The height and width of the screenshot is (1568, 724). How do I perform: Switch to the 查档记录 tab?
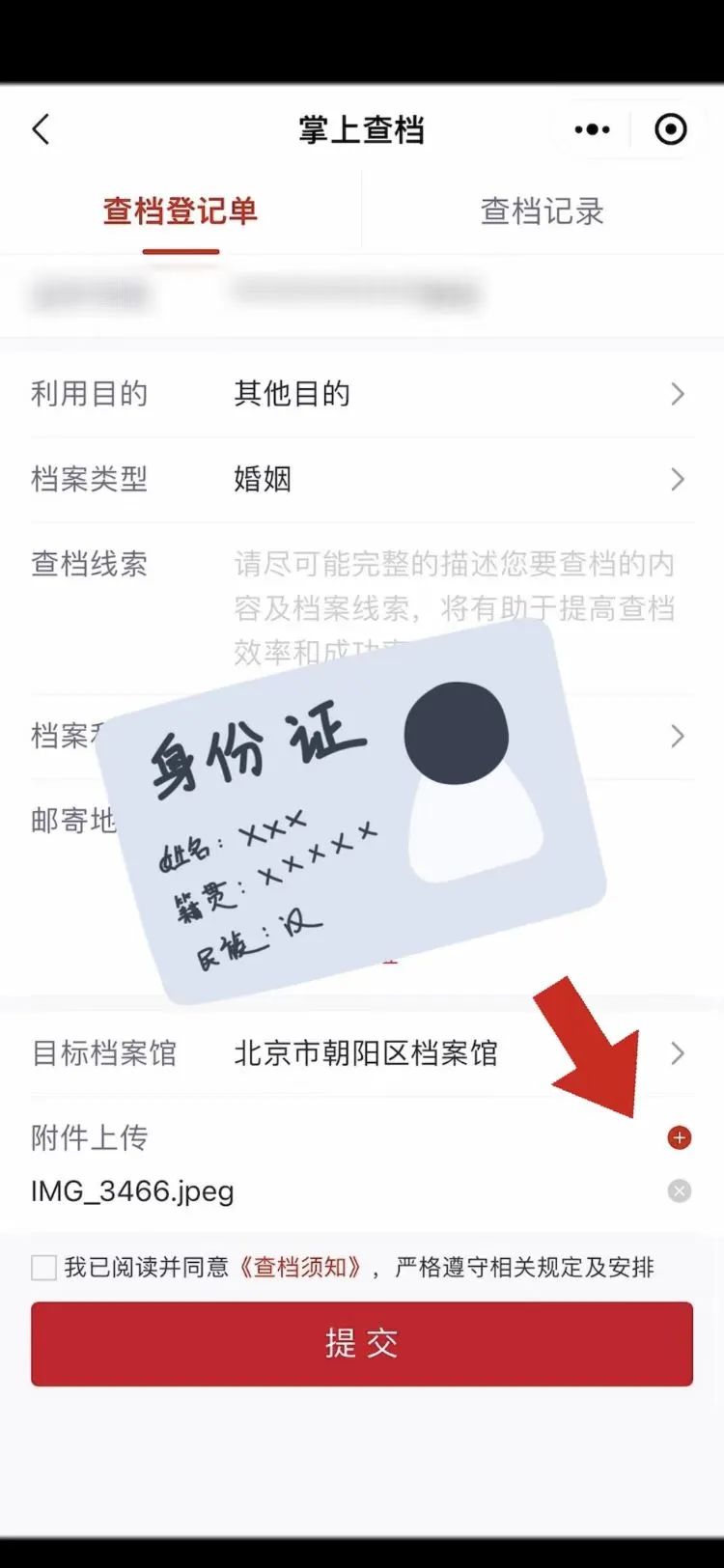tap(542, 211)
